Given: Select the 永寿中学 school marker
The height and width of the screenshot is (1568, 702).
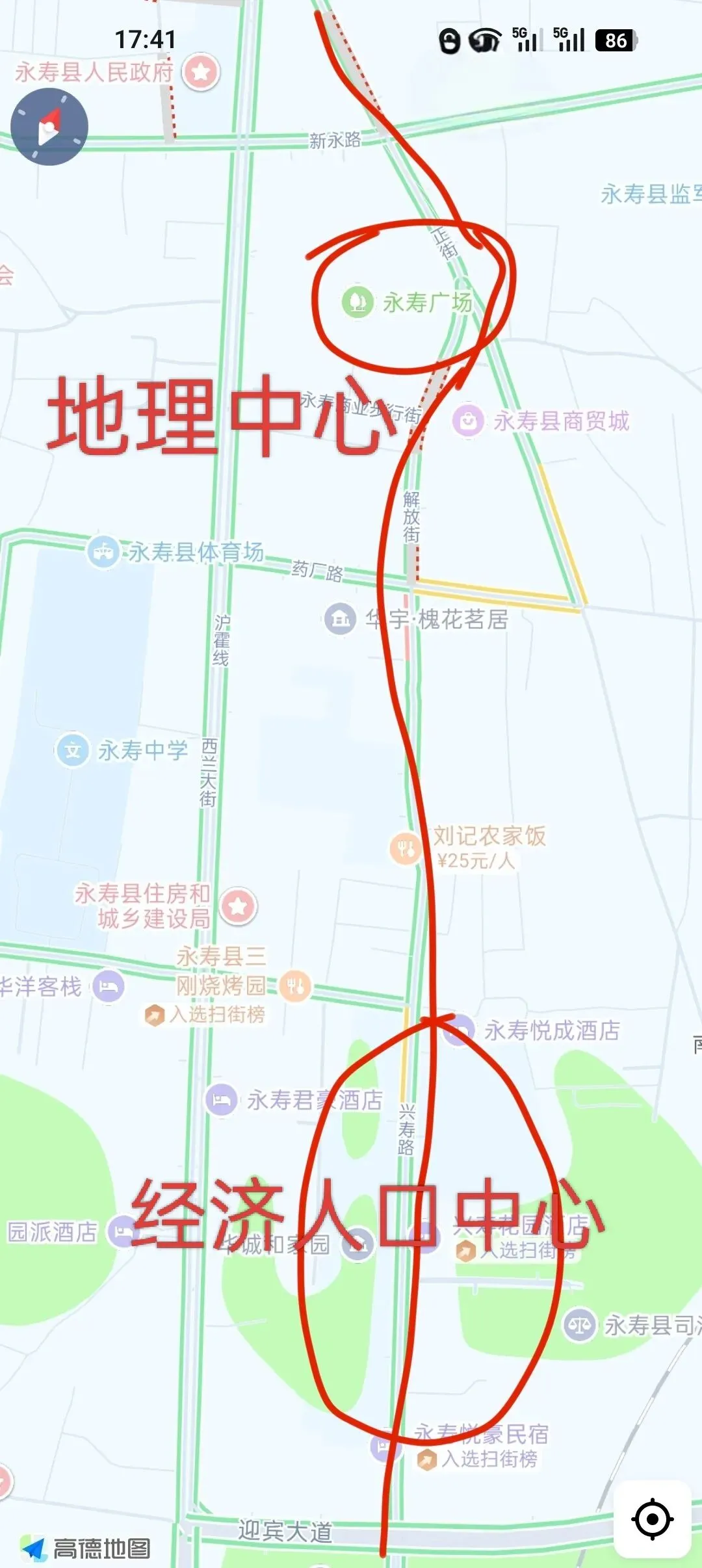Looking at the screenshot, I should (x=73, y=750).
